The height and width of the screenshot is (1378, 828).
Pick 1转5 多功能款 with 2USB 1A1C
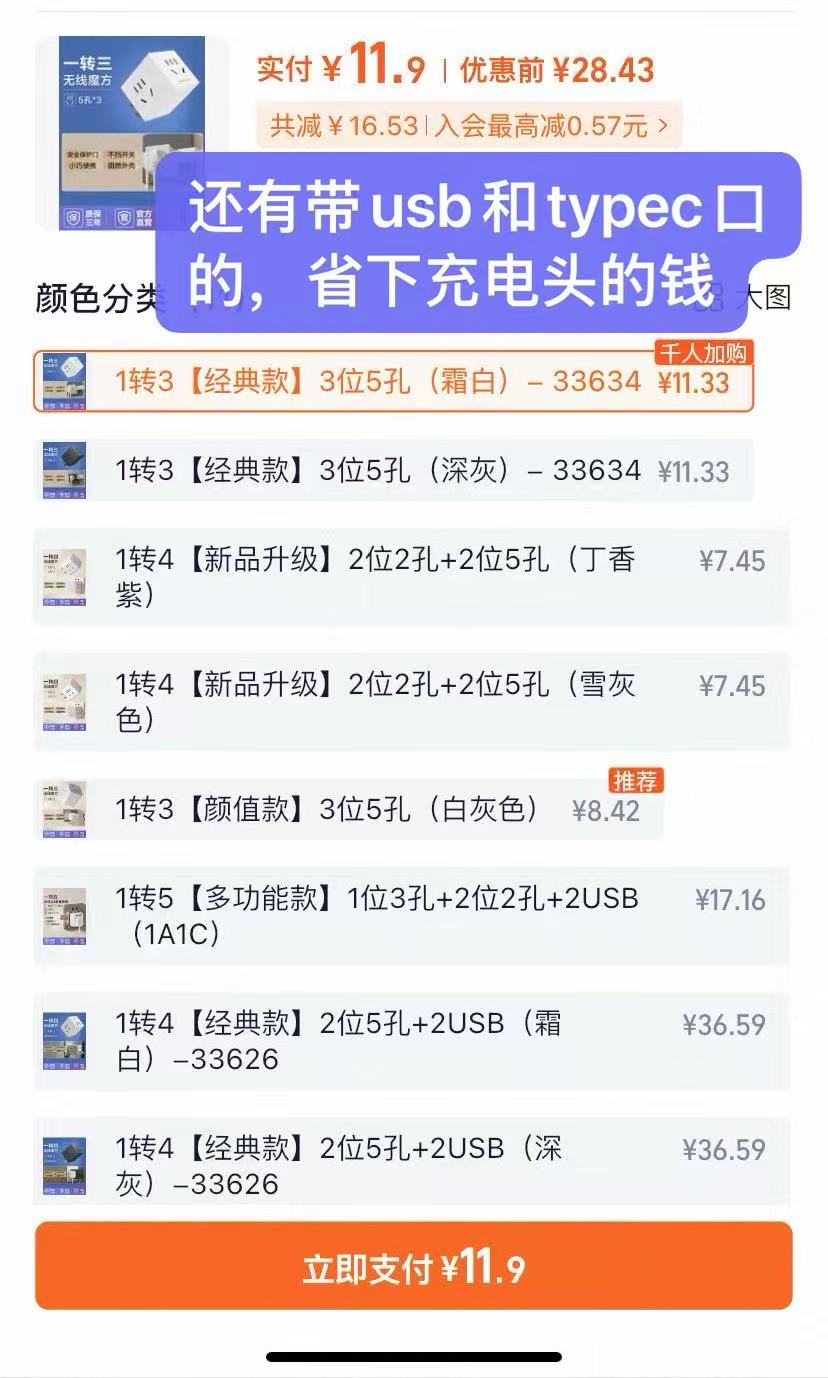[x=411, y=916]
